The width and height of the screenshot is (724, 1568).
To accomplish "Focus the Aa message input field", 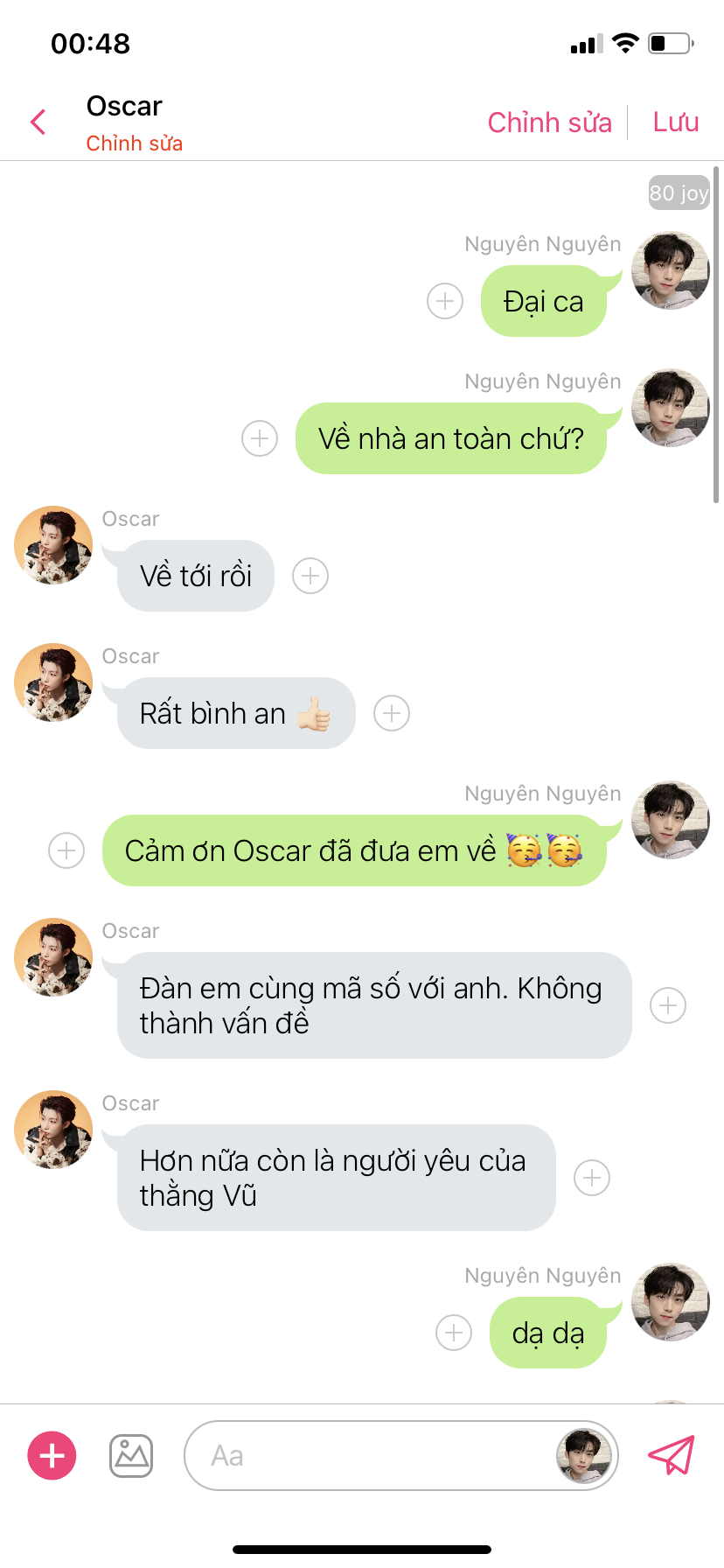I will click(x=367, y=1456).
